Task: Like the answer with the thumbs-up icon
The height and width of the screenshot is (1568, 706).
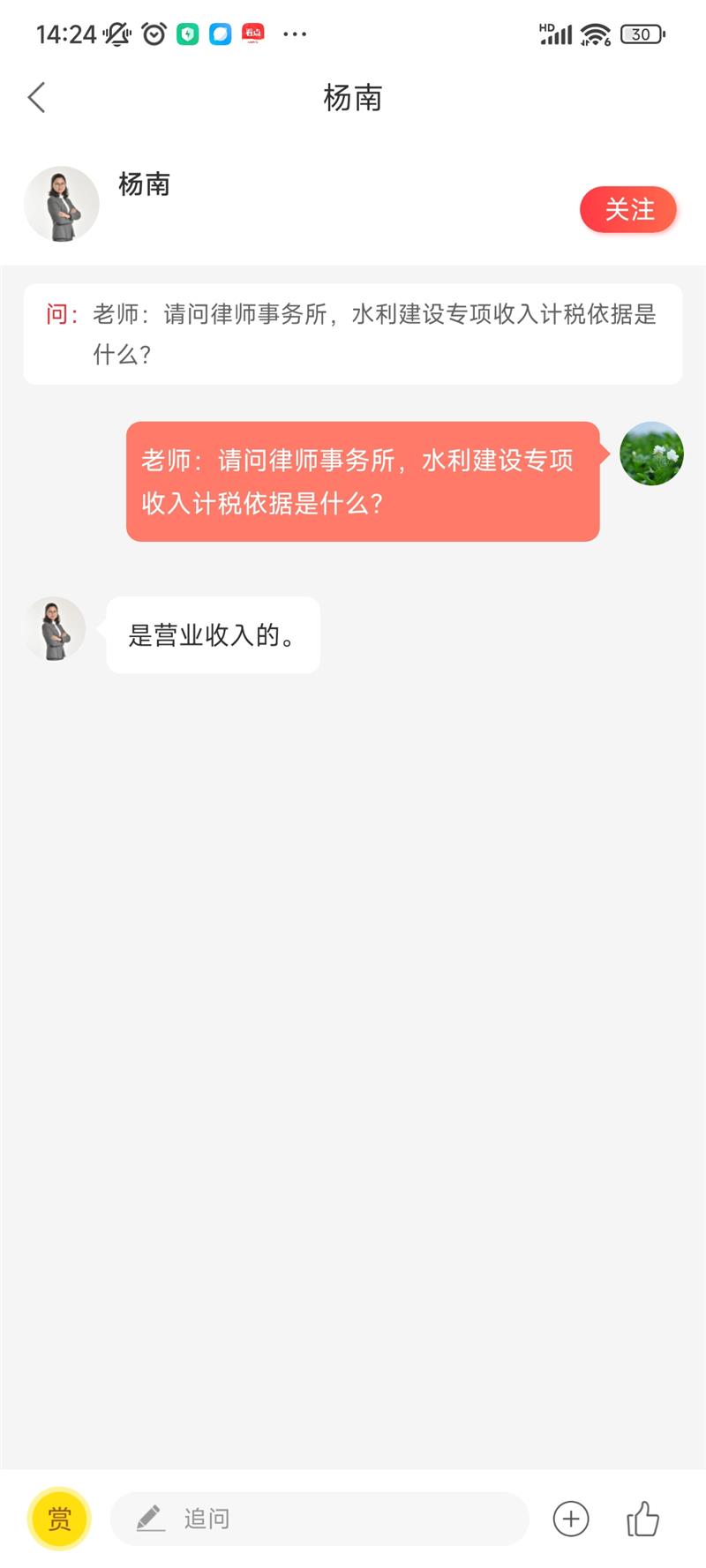Action: pos(642,1519)
